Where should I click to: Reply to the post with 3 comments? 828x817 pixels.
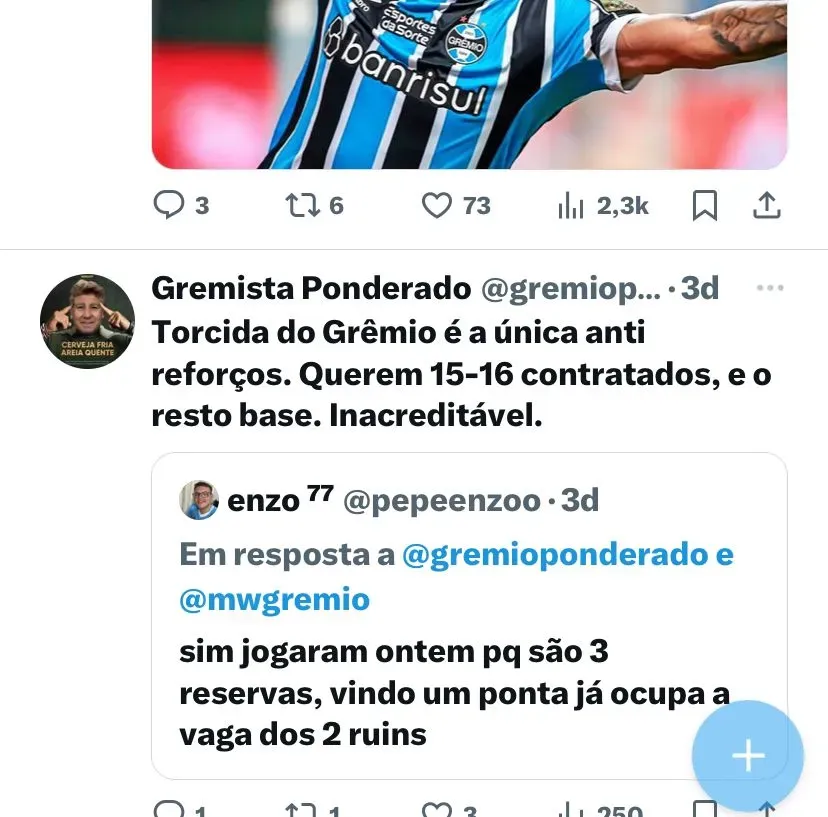[x=169, y=205]
